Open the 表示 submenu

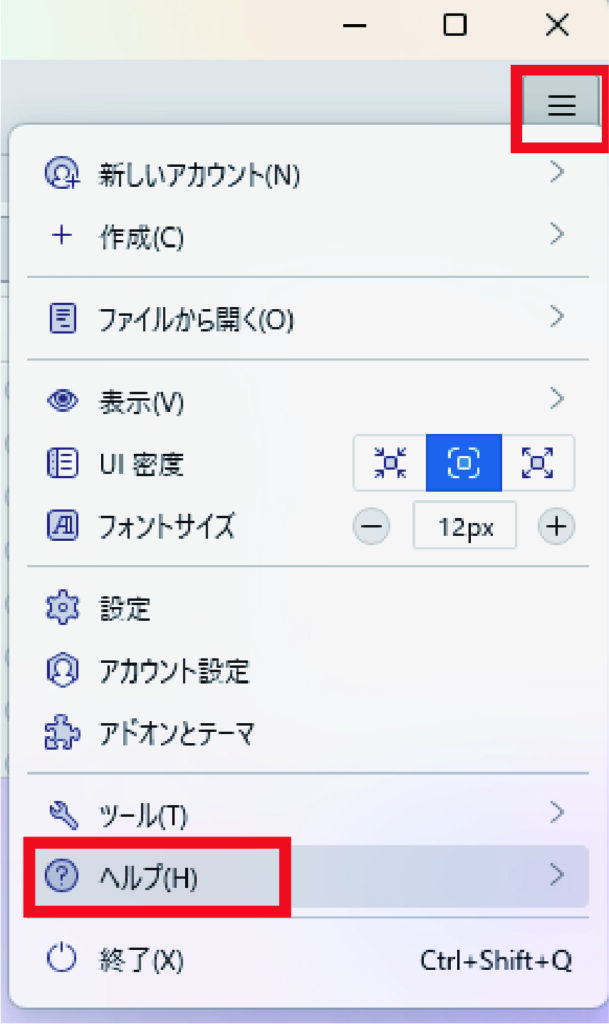[141, 402]
